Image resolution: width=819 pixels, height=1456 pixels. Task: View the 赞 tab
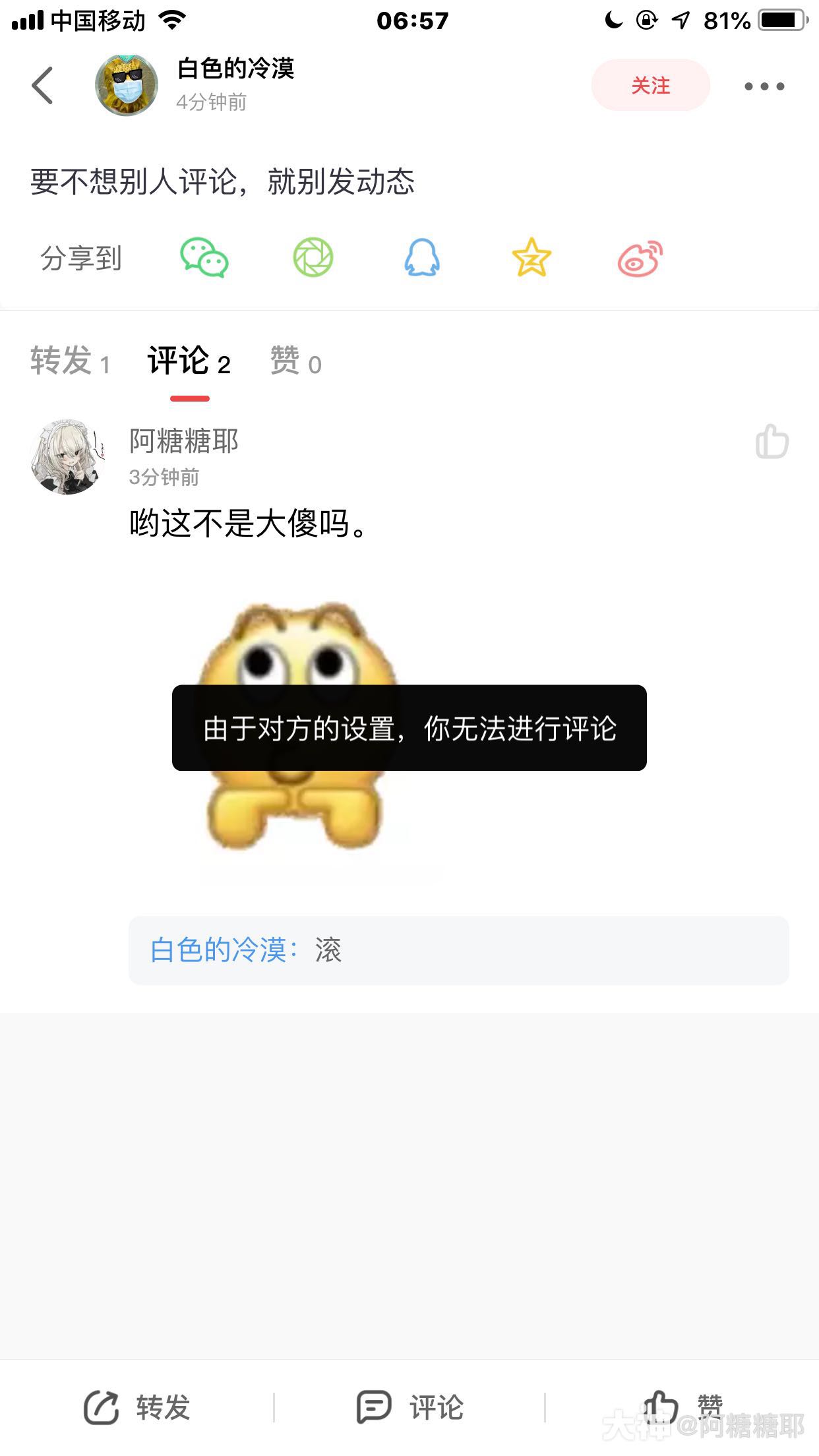[295, 362]
